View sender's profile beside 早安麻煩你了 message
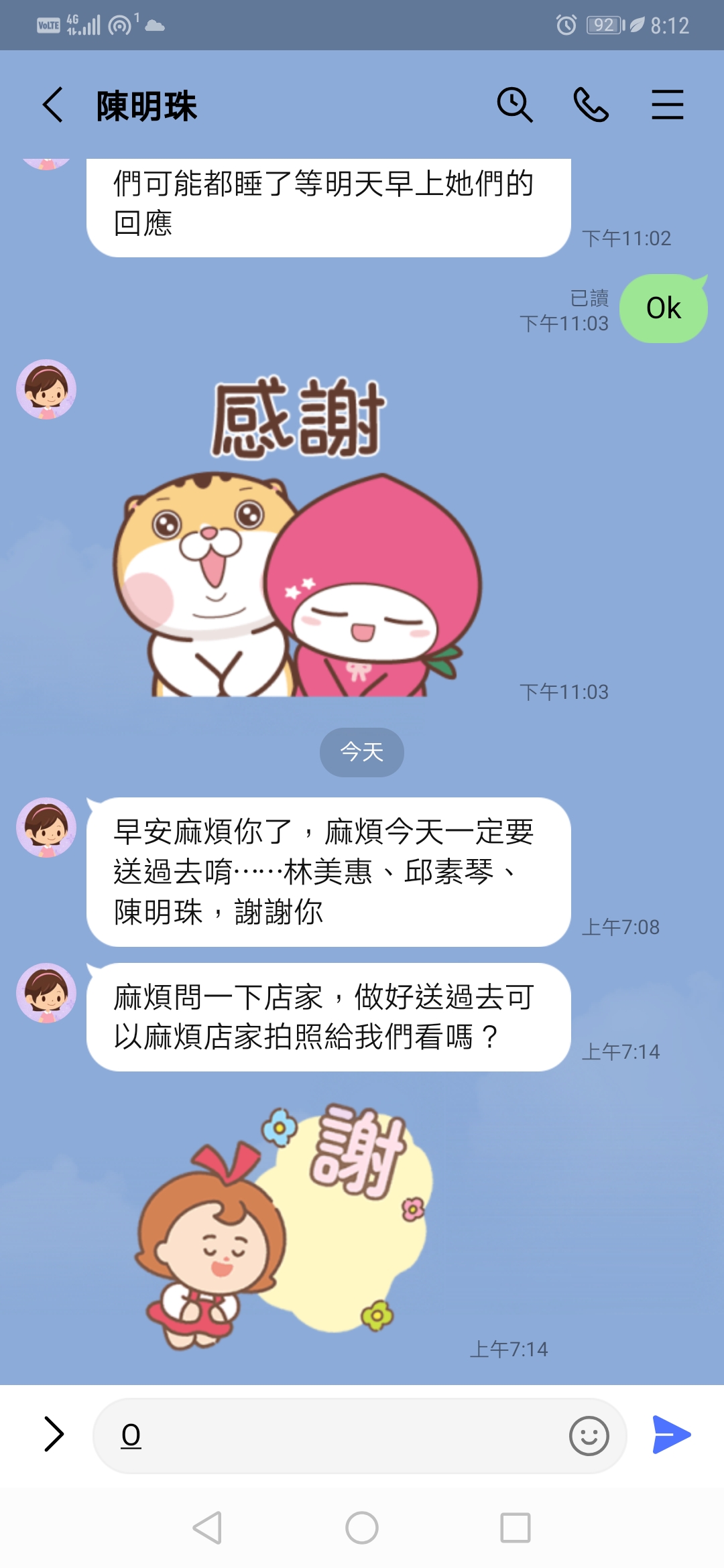The image size is (724, 1568). tap(46, 828)
